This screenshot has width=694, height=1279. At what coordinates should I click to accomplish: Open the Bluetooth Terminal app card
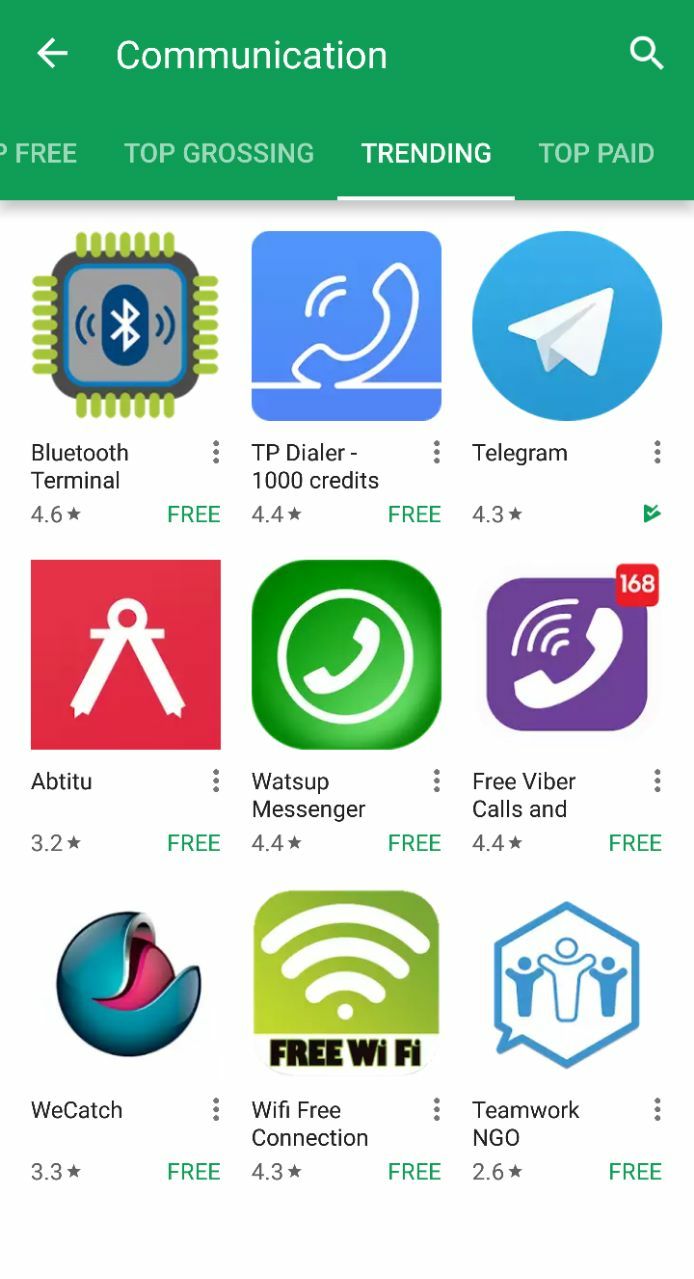tap(125, 326)
